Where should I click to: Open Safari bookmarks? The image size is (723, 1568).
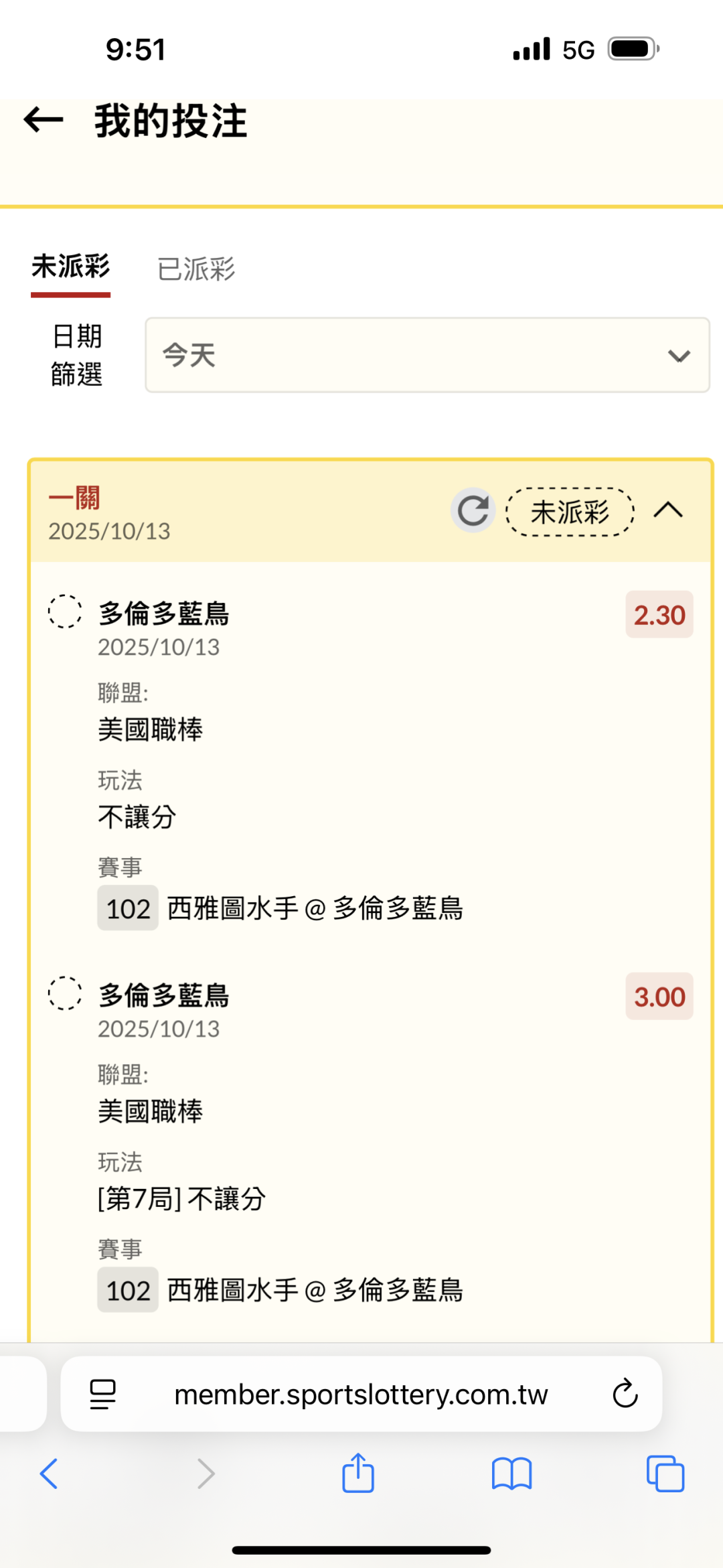point(511,1474)
